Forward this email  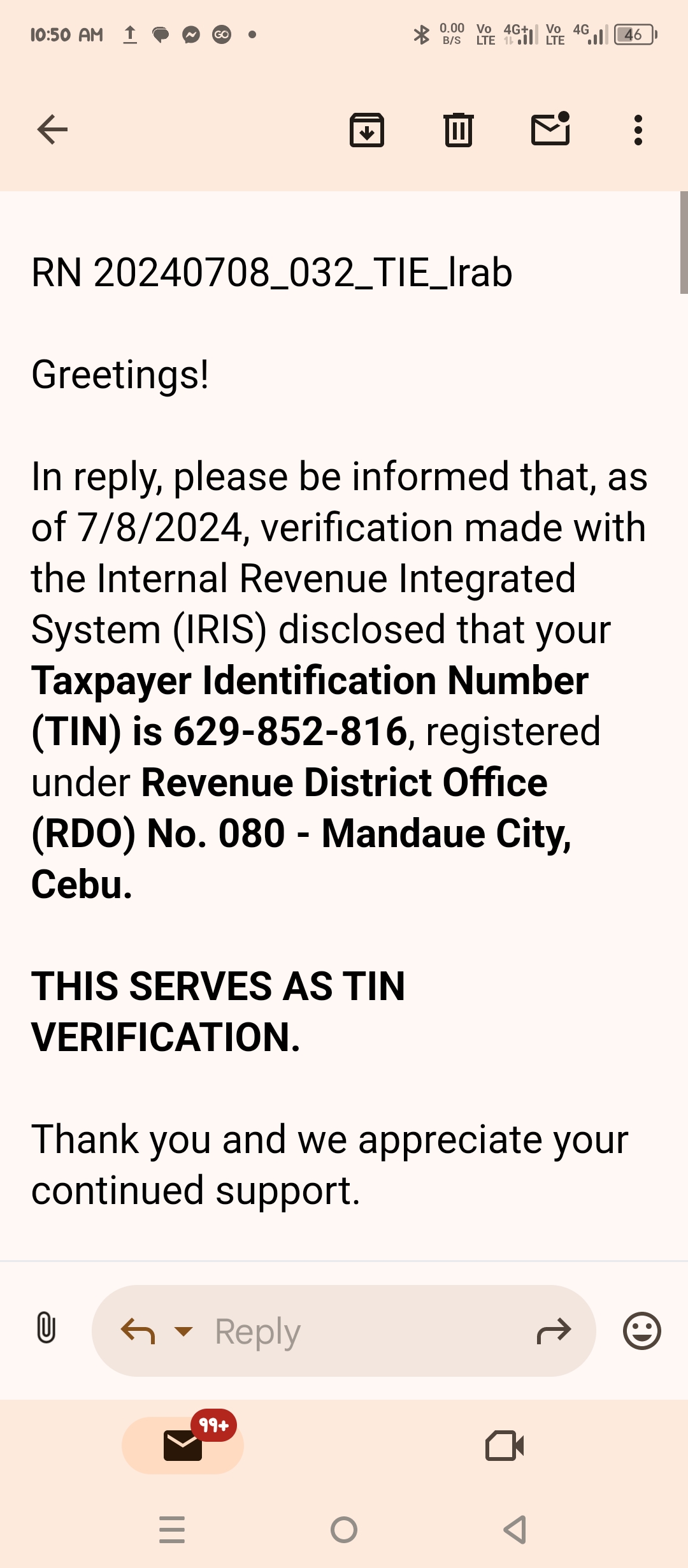(x=554, y=1331)
